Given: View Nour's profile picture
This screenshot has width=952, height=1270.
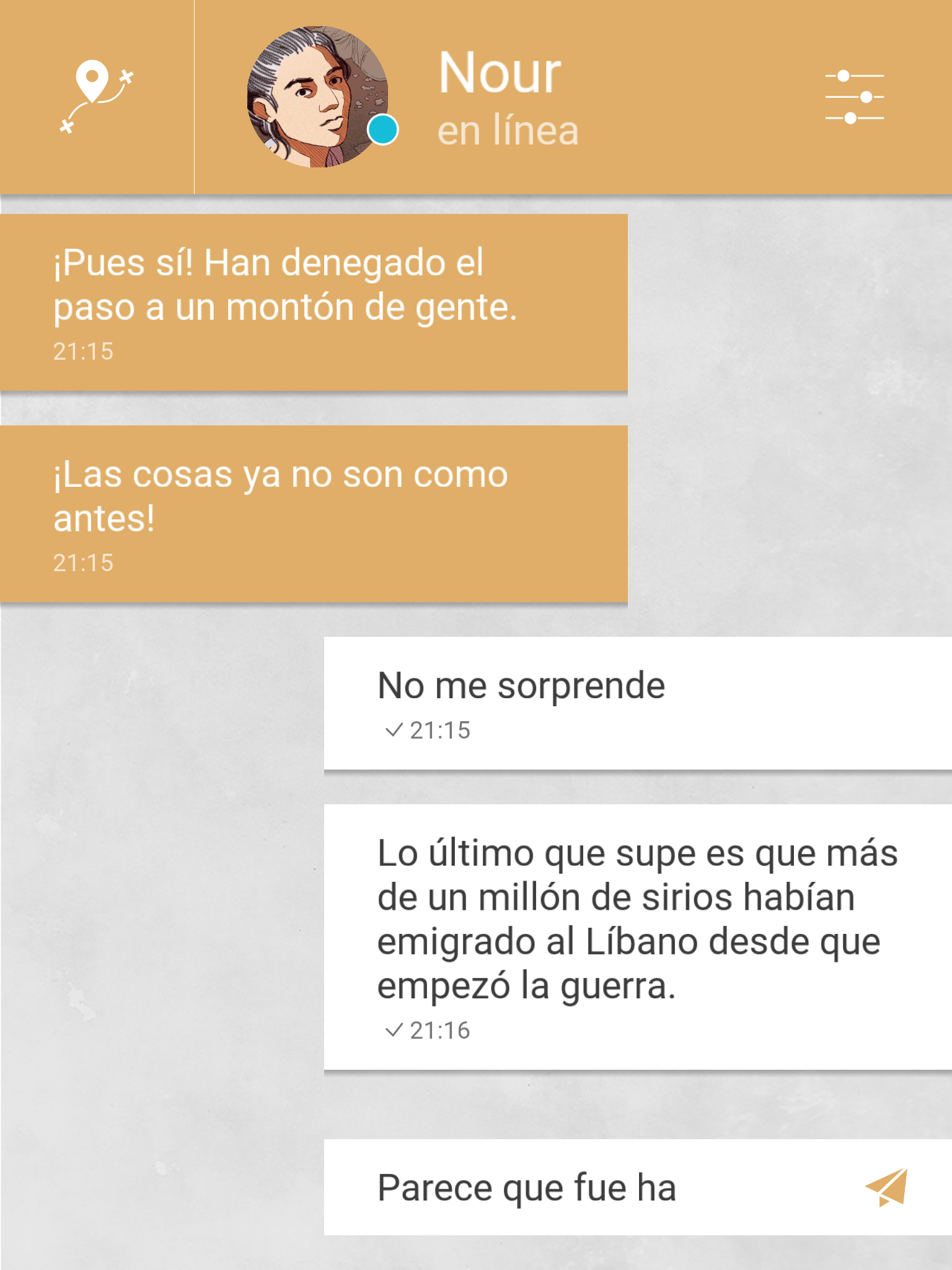Looking at the screenshot, I should (x=317, y=97).
